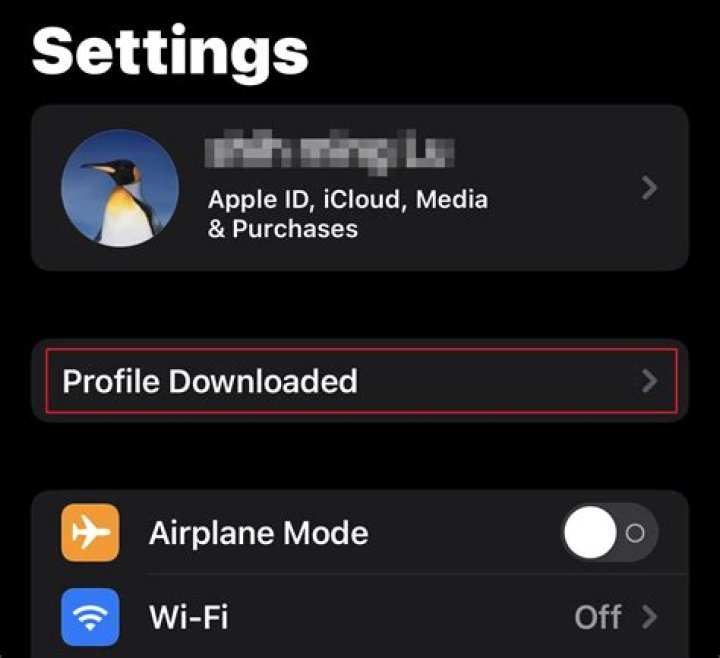Open the Profile Downloaded row
Image resolution: width=720 pixels, height=658 pixels.
(x=360, y=381)
